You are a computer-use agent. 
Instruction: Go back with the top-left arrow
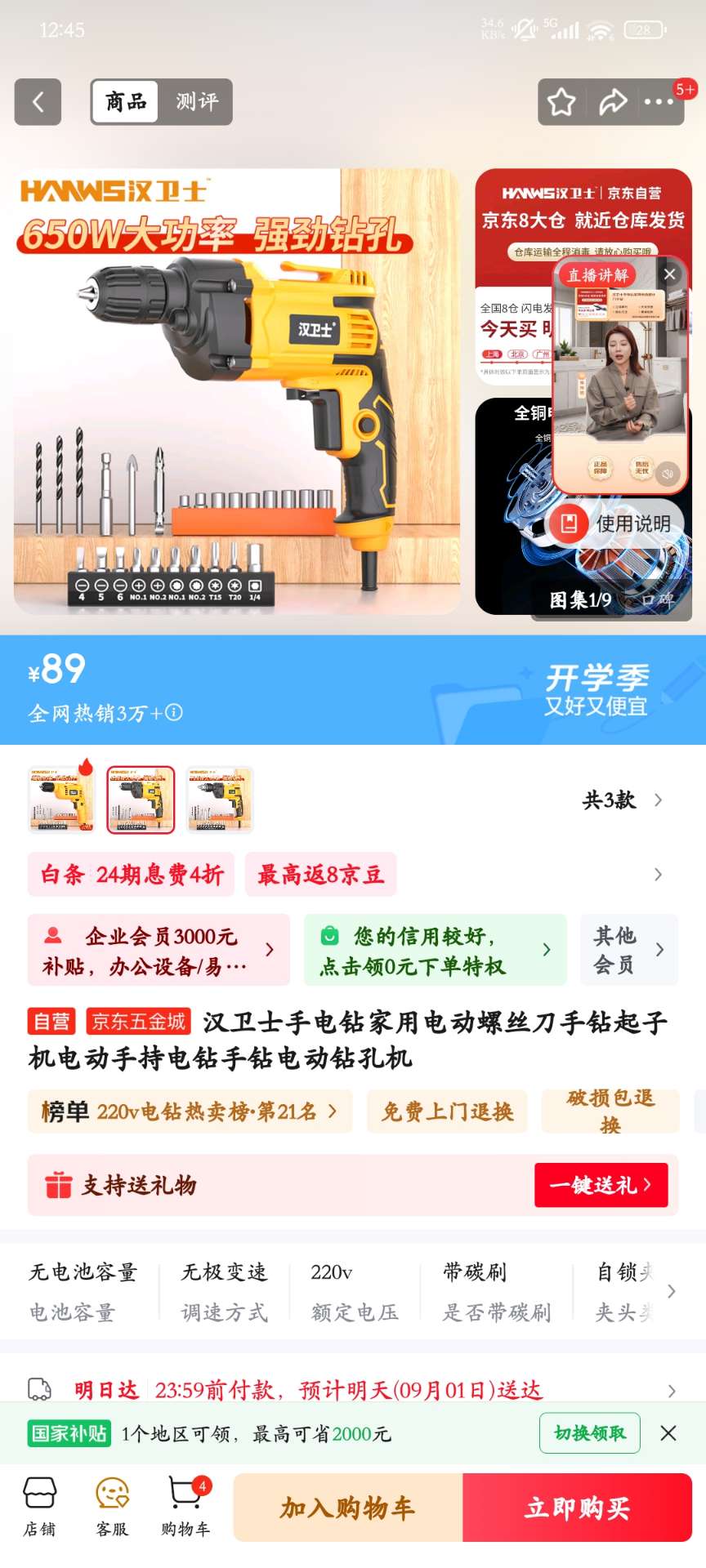point(38,102)
